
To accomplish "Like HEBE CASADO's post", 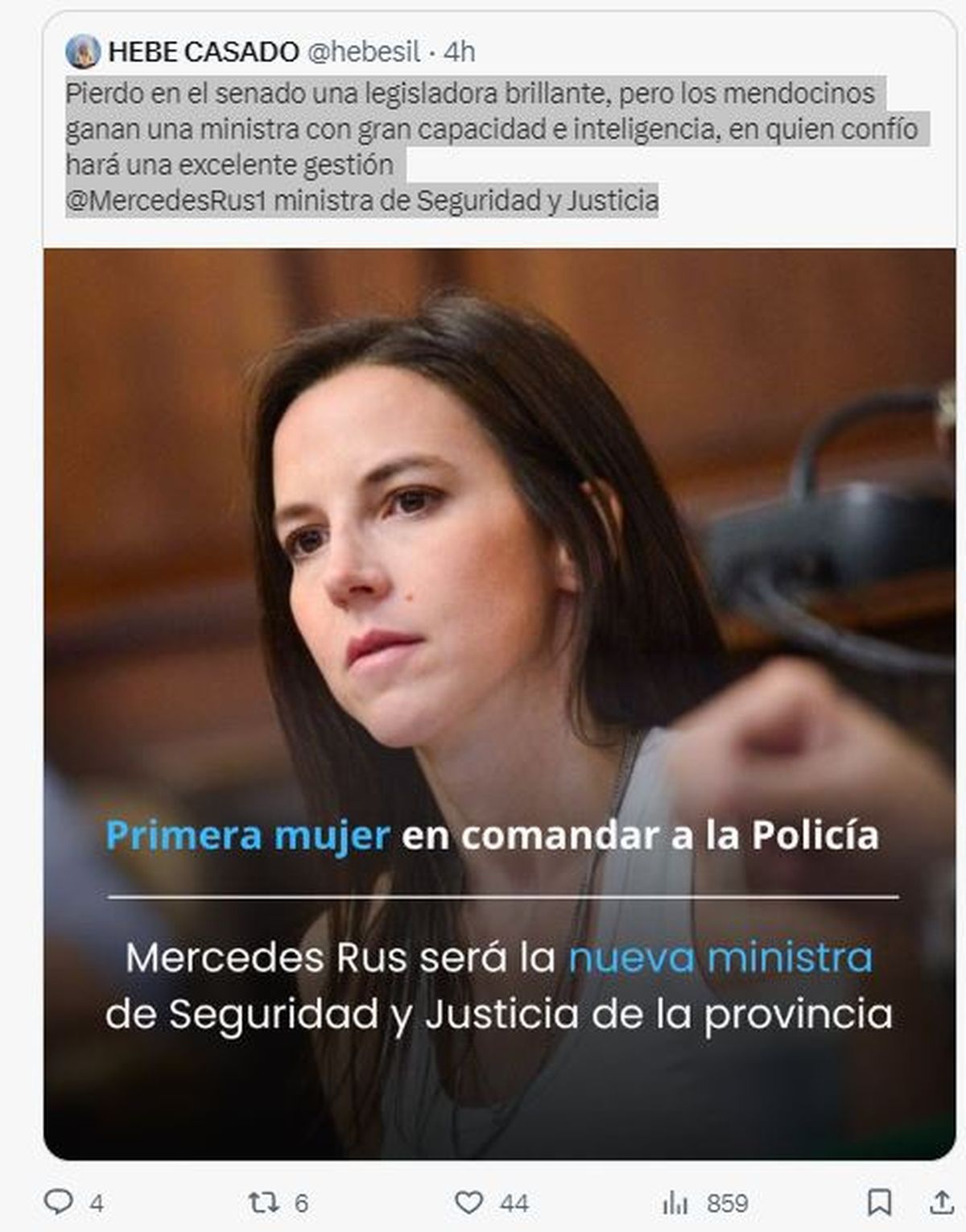I will 469,1203.
